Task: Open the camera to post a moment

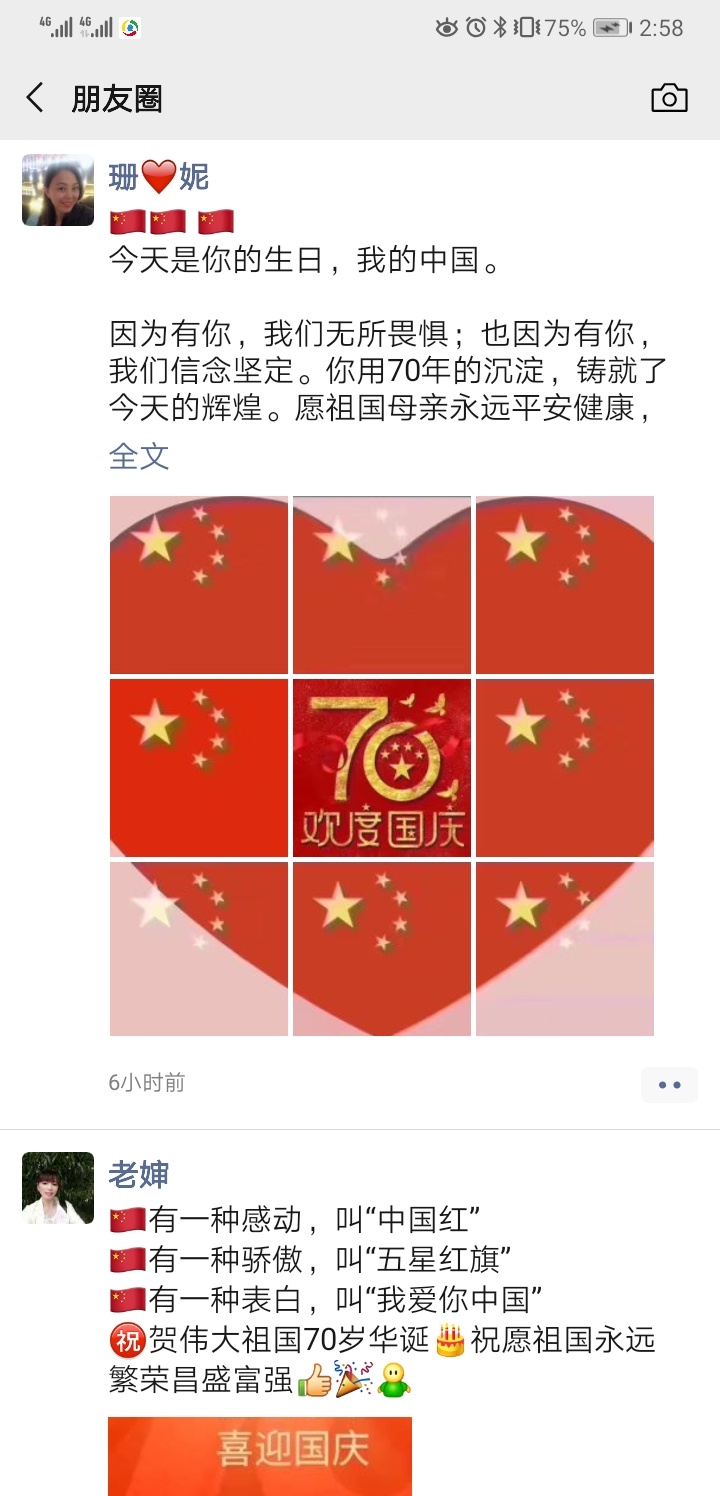Action: click(x=669, y=98)
